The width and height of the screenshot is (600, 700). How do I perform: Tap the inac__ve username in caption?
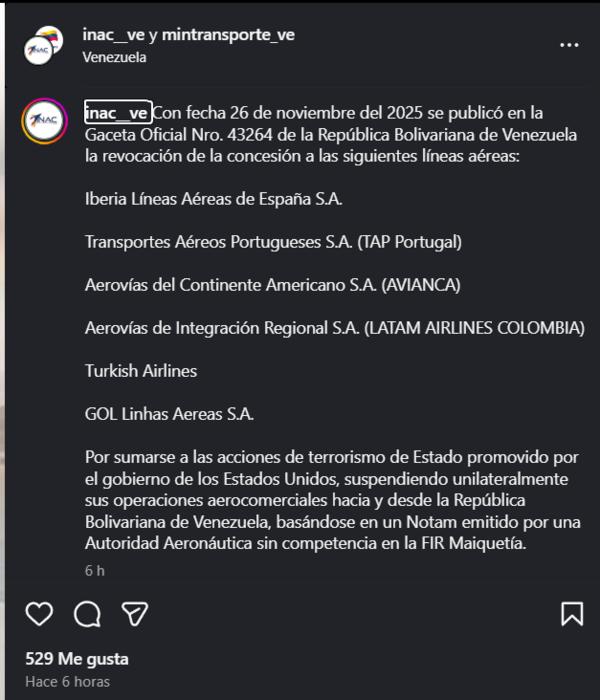[x=117, y=112]
